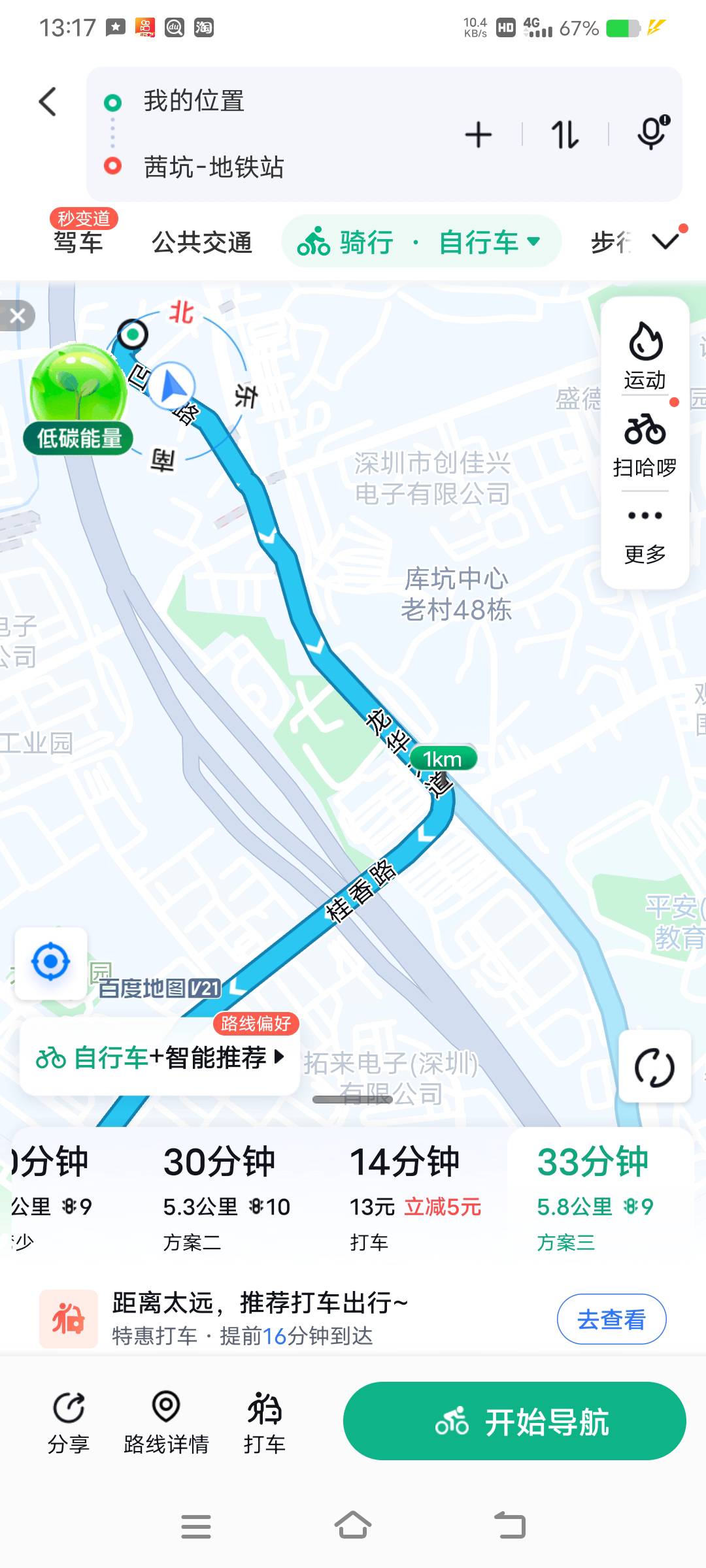Open the 自行车 bike type dropdown

(x=487, y=241)
